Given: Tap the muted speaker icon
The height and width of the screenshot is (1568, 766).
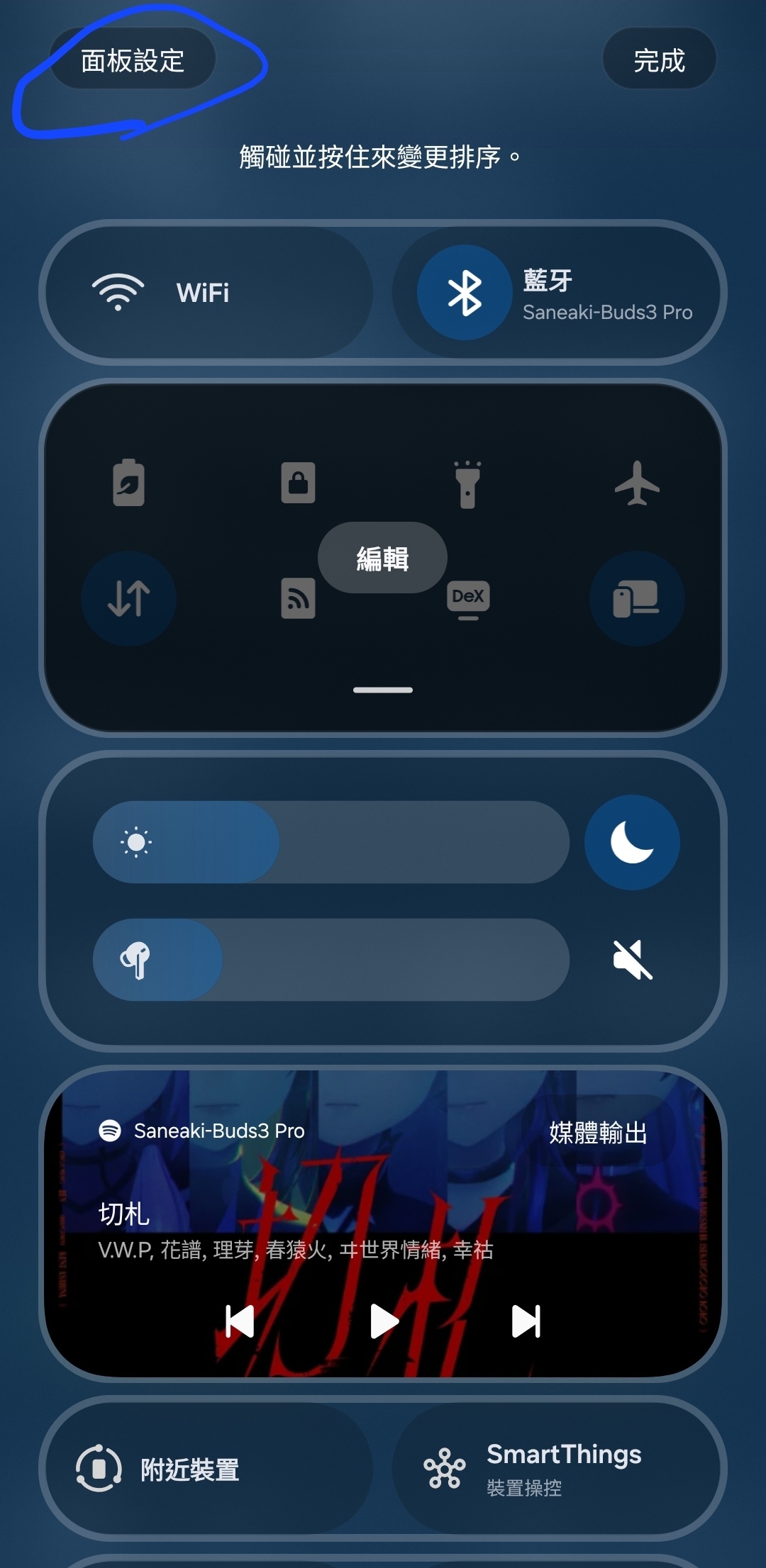Looking at the screenshot, I should click(631, 960).
